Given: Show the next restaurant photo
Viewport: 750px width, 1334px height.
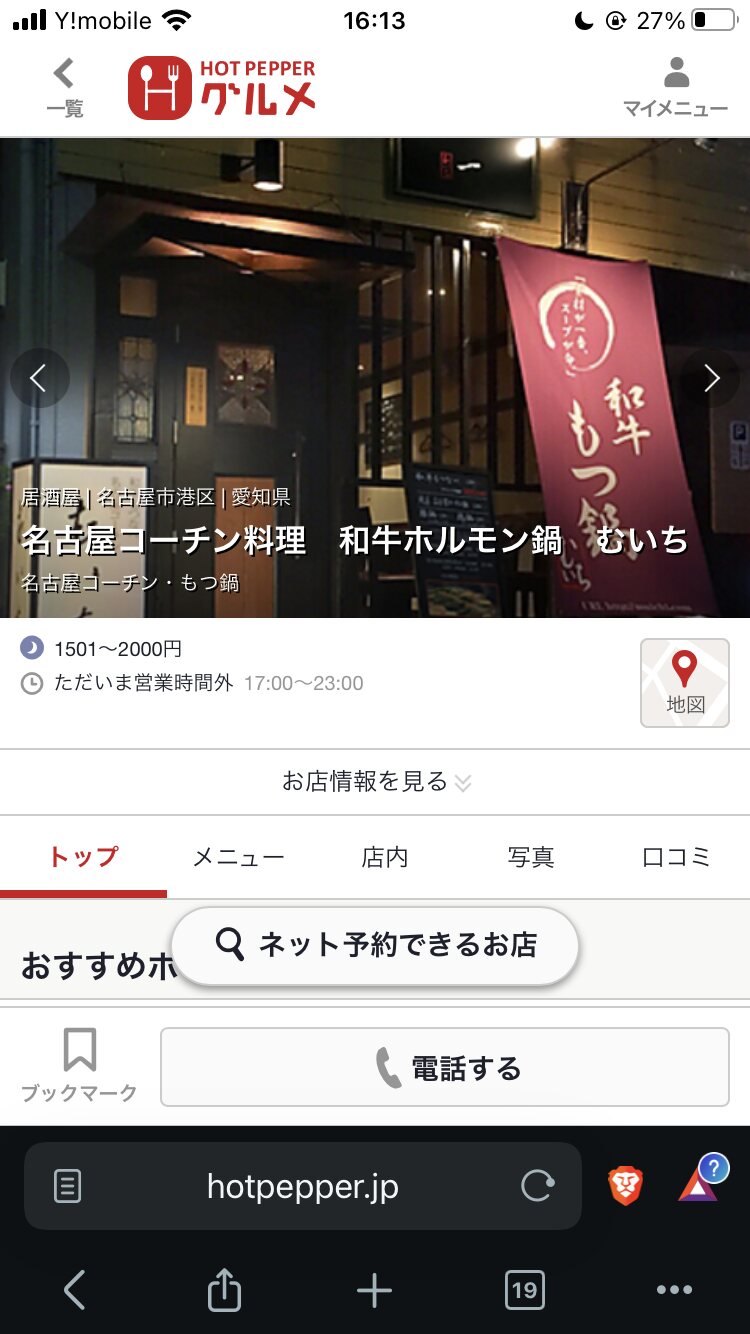Looking at the screenshot, I should (x=711, y=377).
